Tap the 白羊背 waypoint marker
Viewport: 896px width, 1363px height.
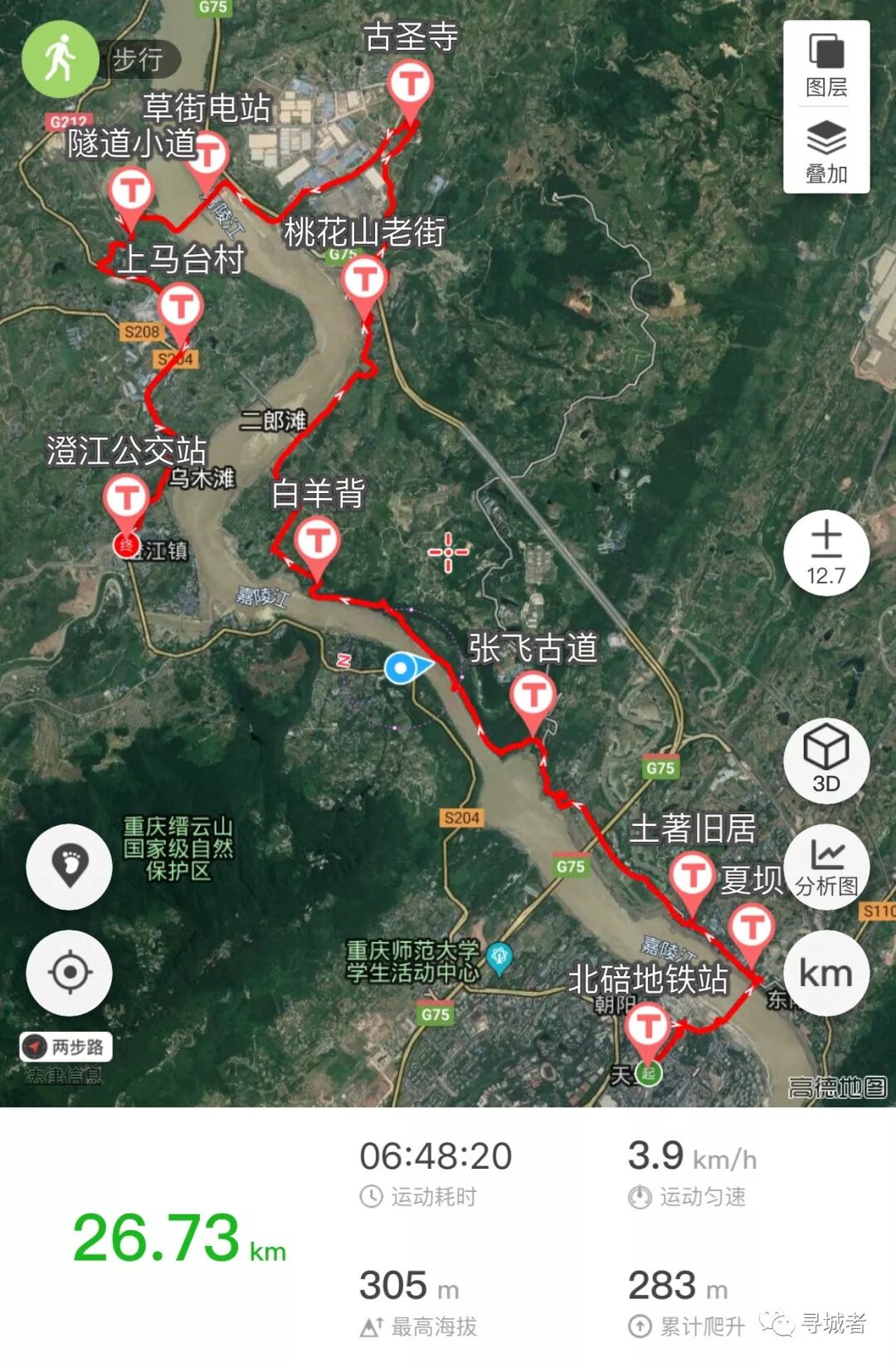click(x=317, y=541)
